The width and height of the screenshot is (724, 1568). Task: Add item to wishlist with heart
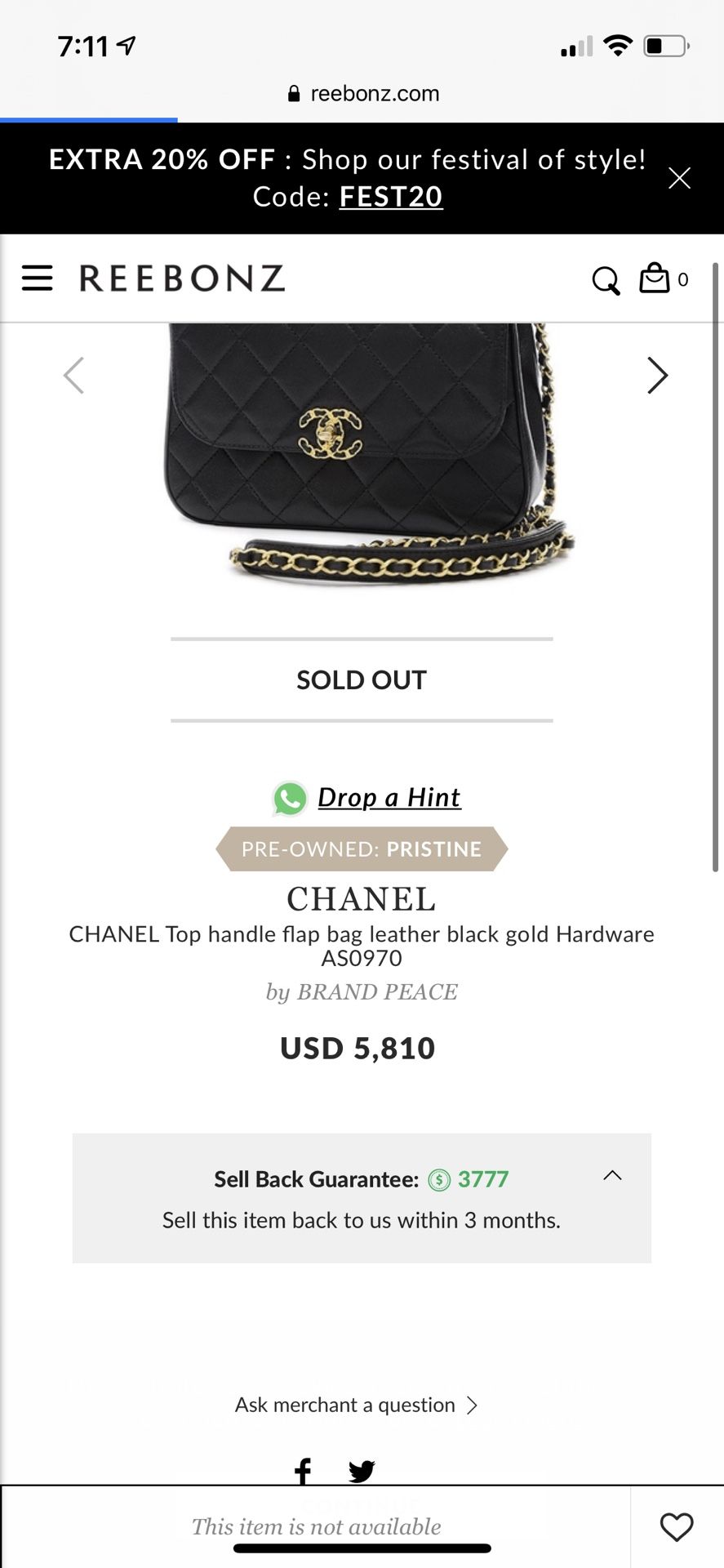point(677,1526)
